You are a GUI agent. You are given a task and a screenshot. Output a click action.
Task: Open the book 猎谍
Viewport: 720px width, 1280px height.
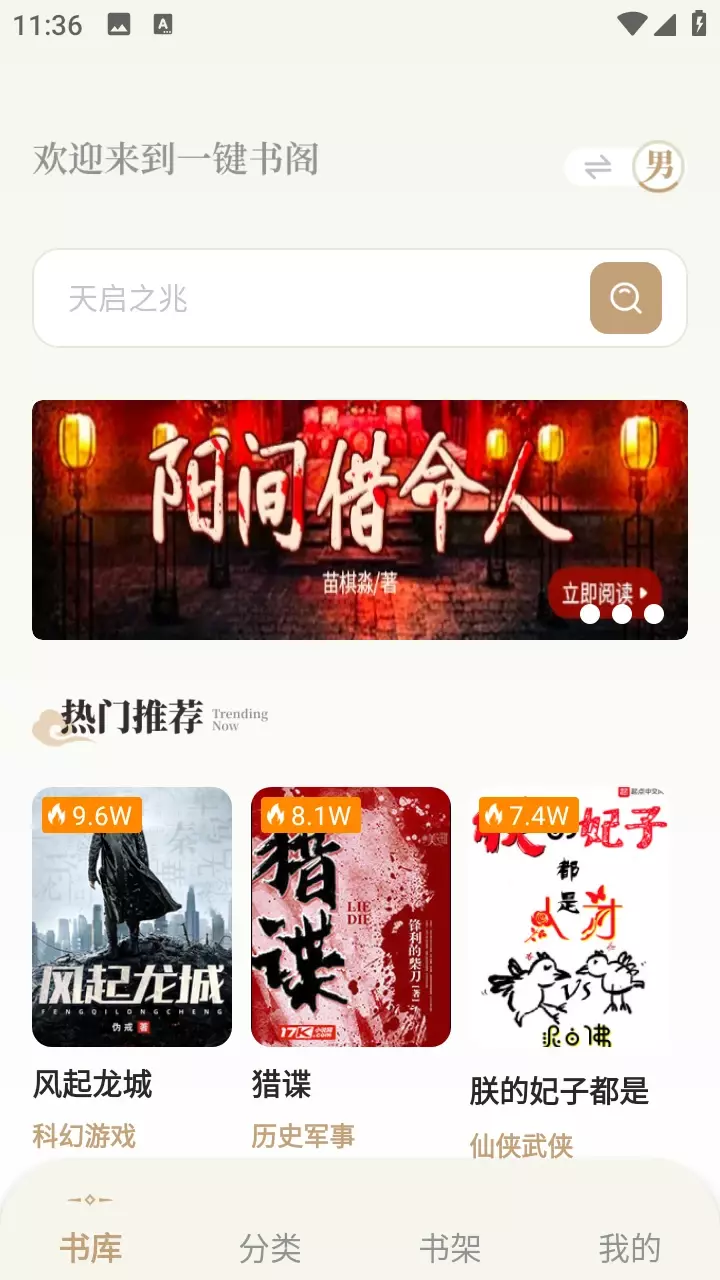click(351, 917)
